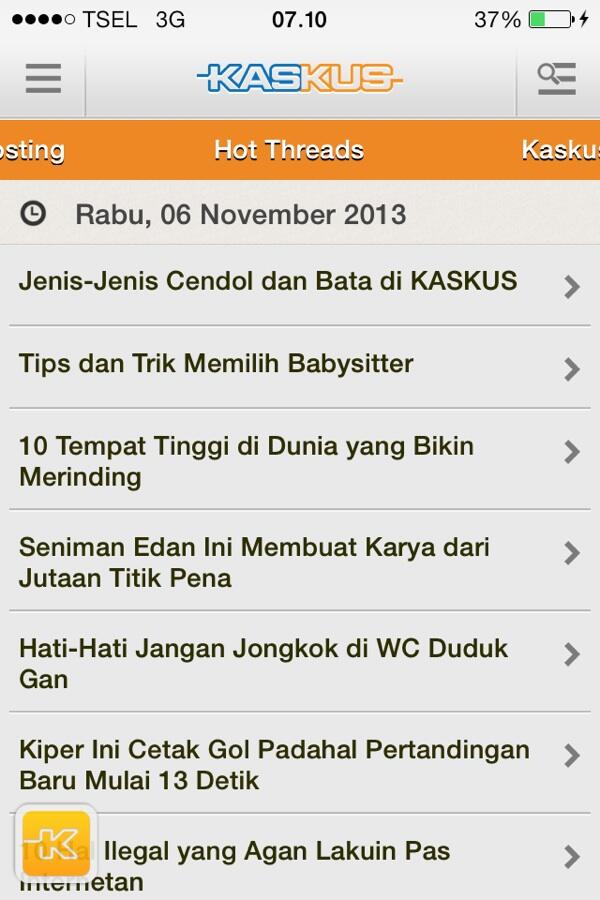Go to the Kaskus home logo

pyautogui.click(x=299, y=78)
